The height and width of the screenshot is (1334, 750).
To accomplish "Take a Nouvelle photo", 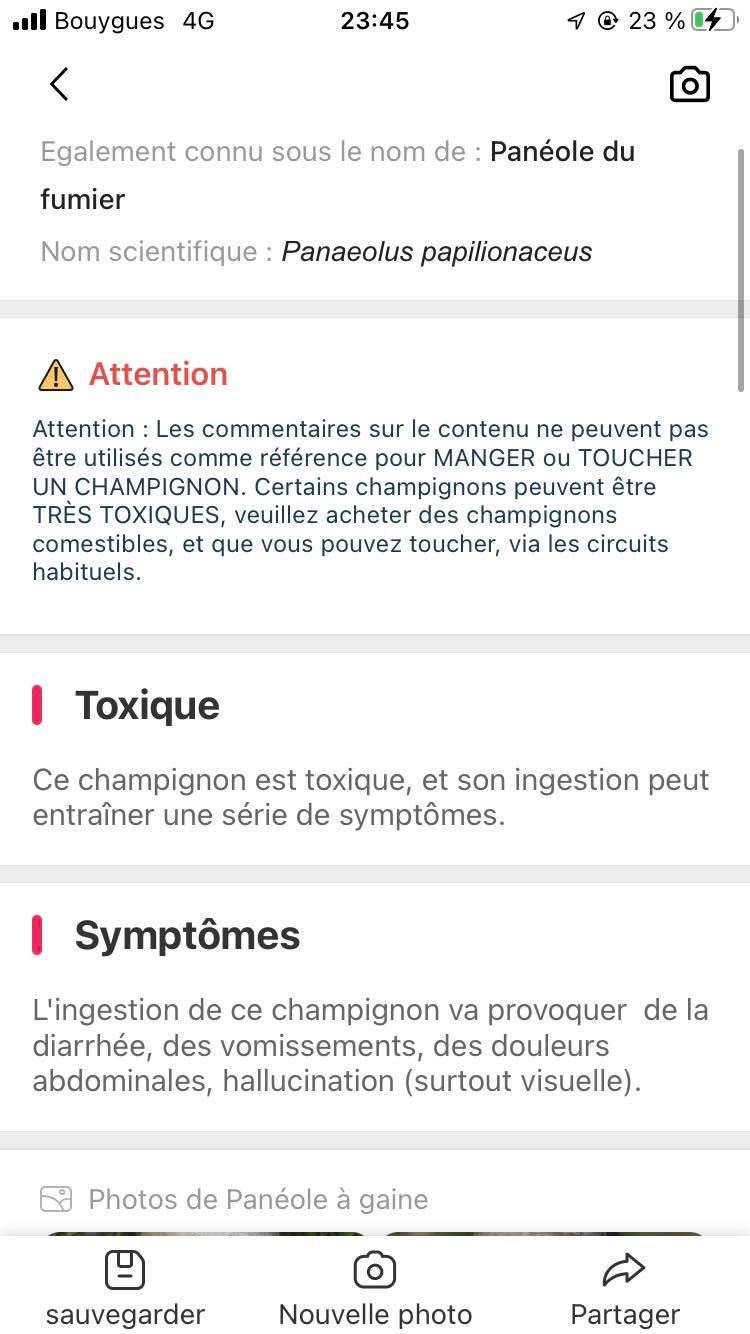I will click(375, 1287).
